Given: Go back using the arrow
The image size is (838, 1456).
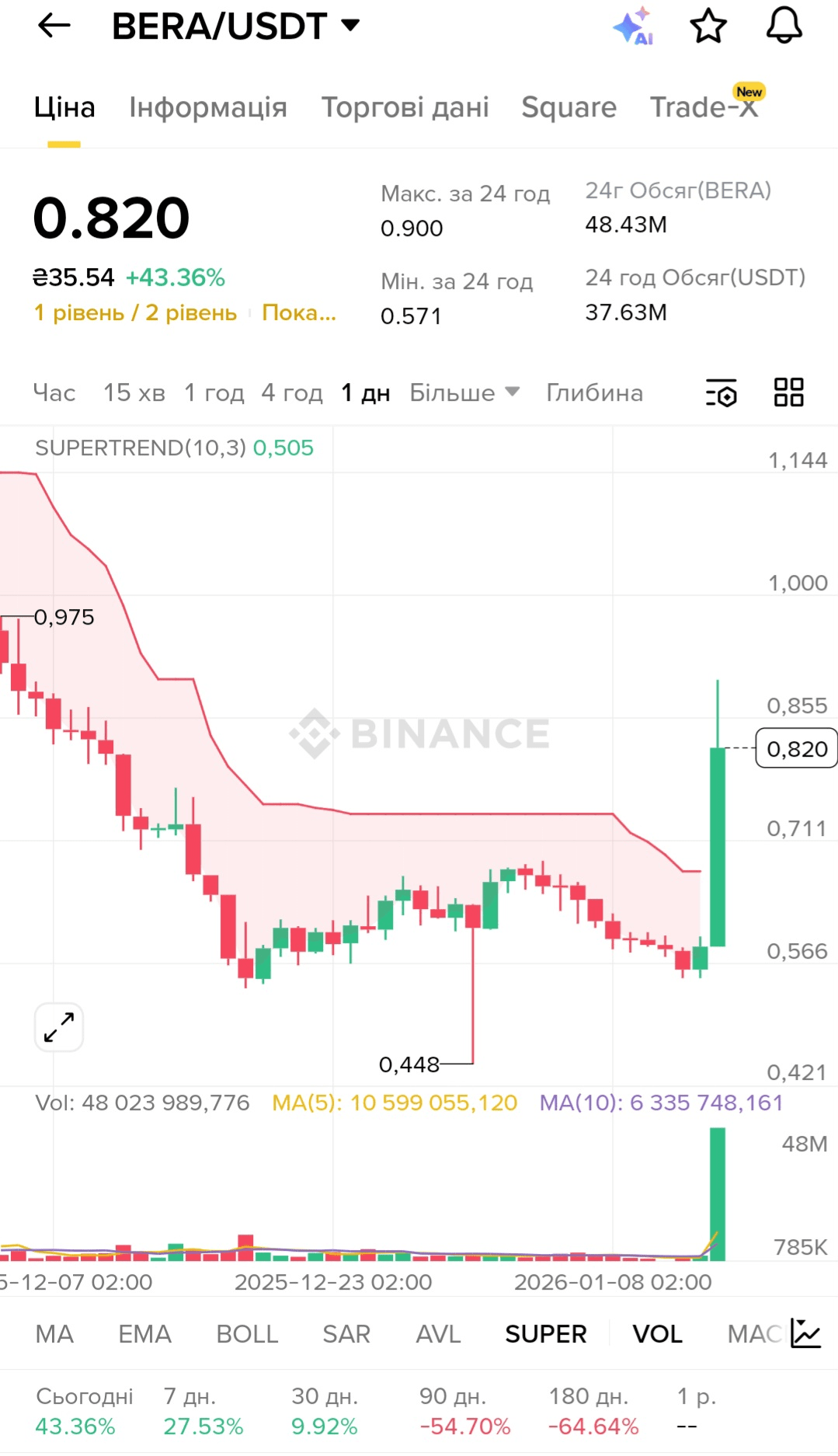Looking at the screenshot, I should click(x=54, y=26).
